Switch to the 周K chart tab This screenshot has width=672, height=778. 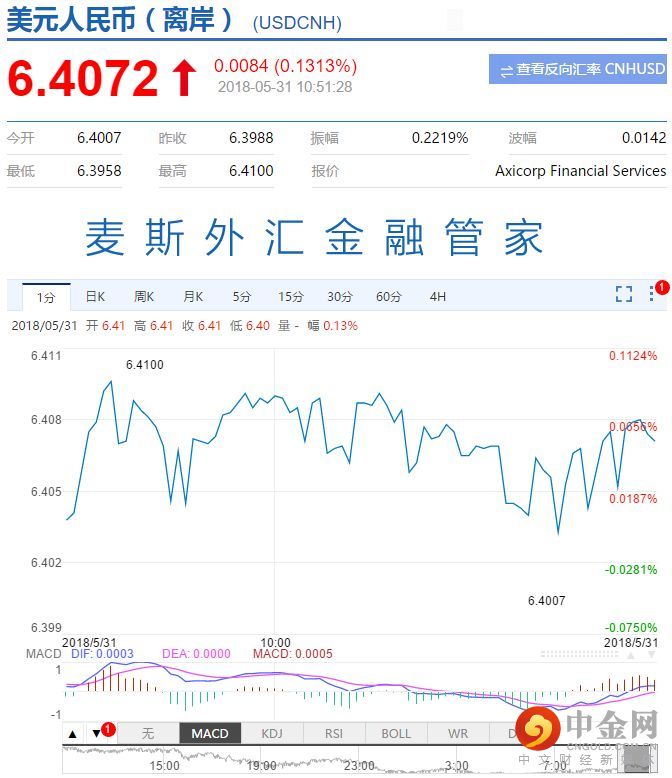click(144, 297)
